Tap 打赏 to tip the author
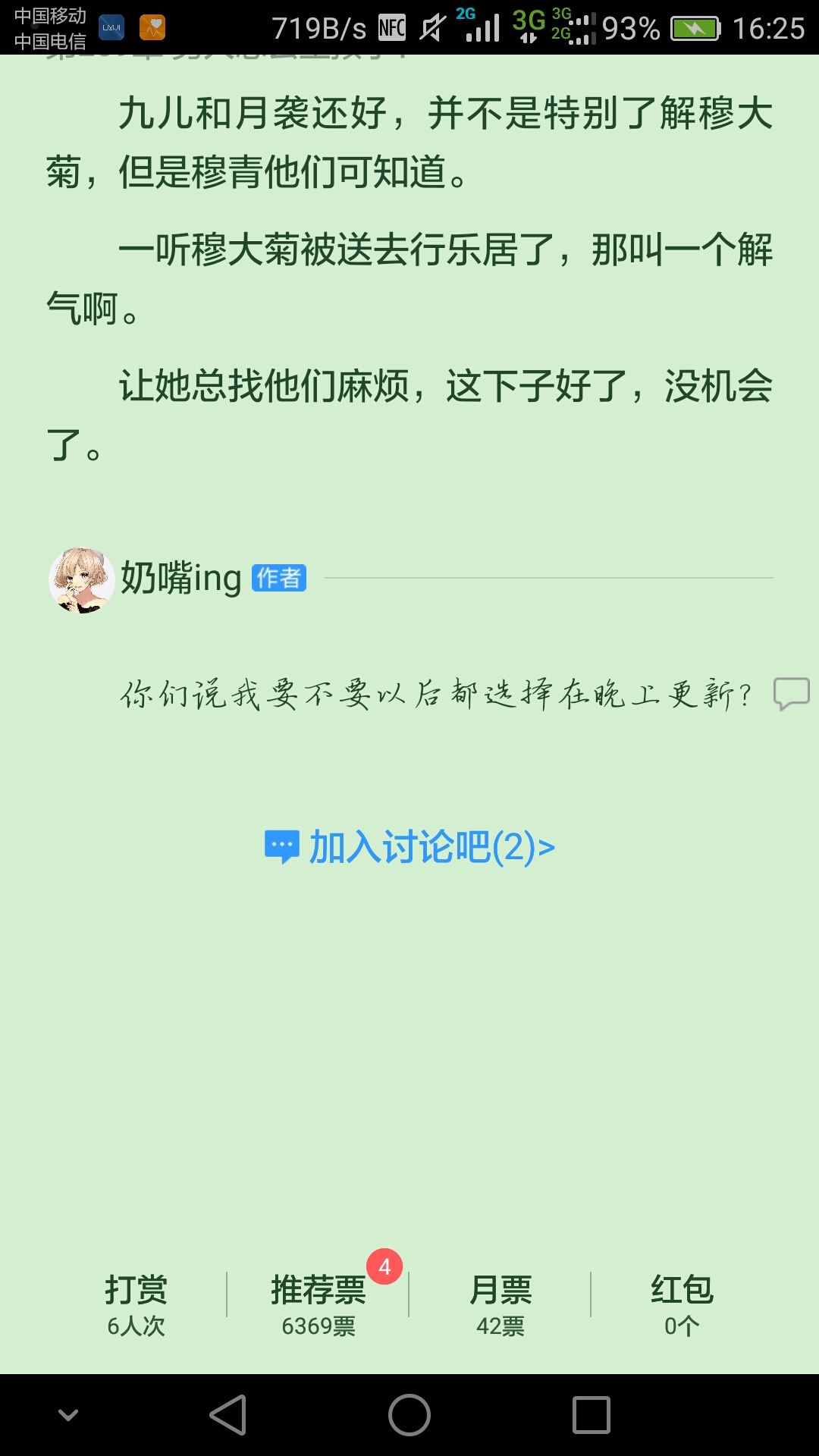Viewport: 819px width, 1456px height. pos(136,1304)
